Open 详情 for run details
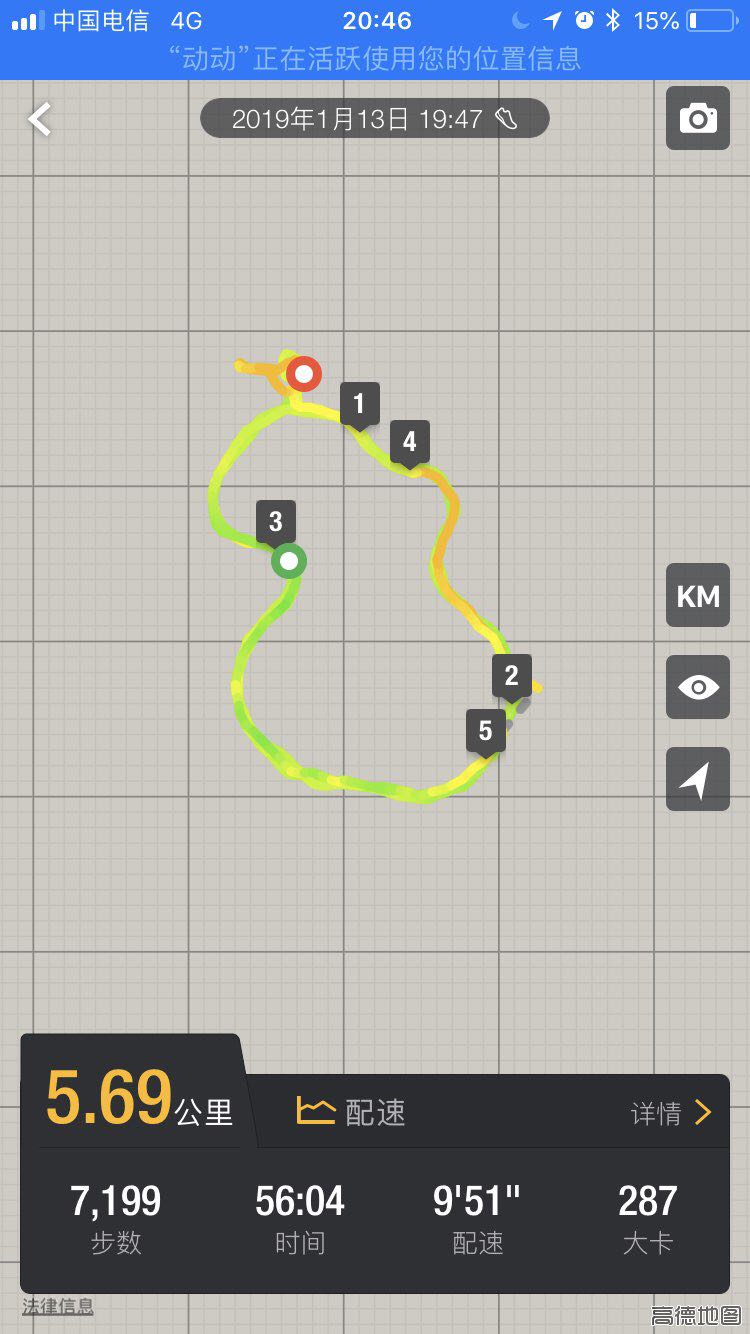The image size is (750, 1334). point(672,1112)
